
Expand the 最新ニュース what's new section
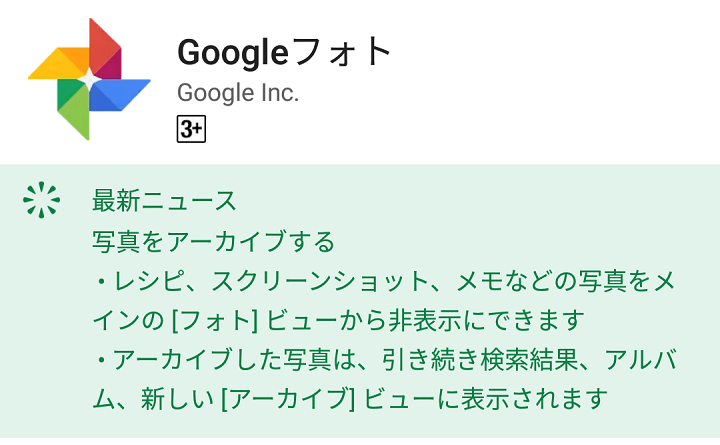[x=164, y=201]
